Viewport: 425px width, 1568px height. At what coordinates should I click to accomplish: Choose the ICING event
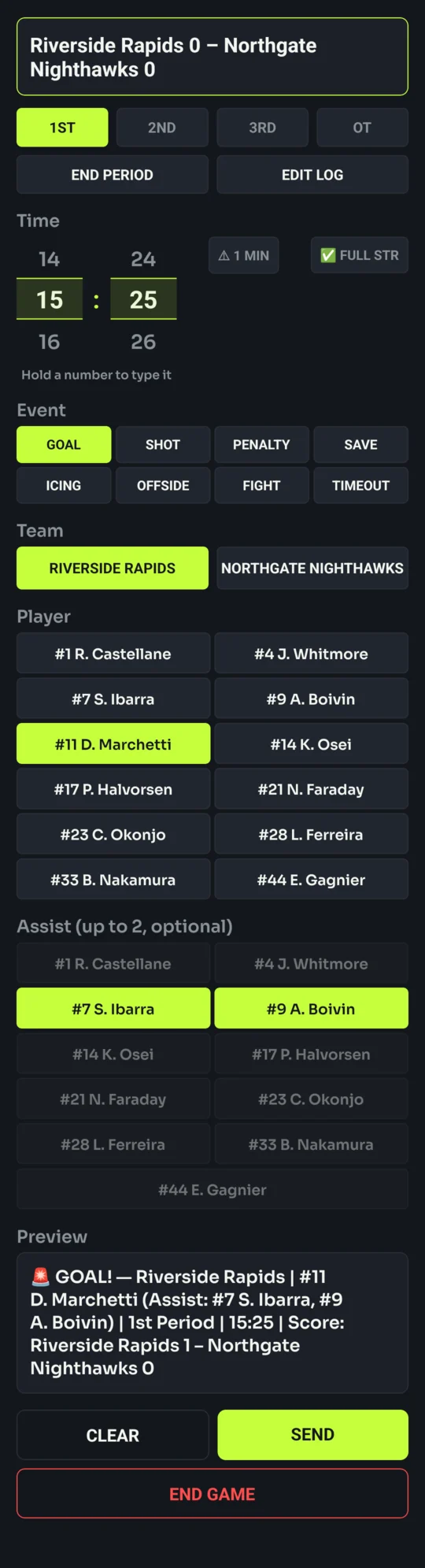pyautogui.click(x=64, y=486)
